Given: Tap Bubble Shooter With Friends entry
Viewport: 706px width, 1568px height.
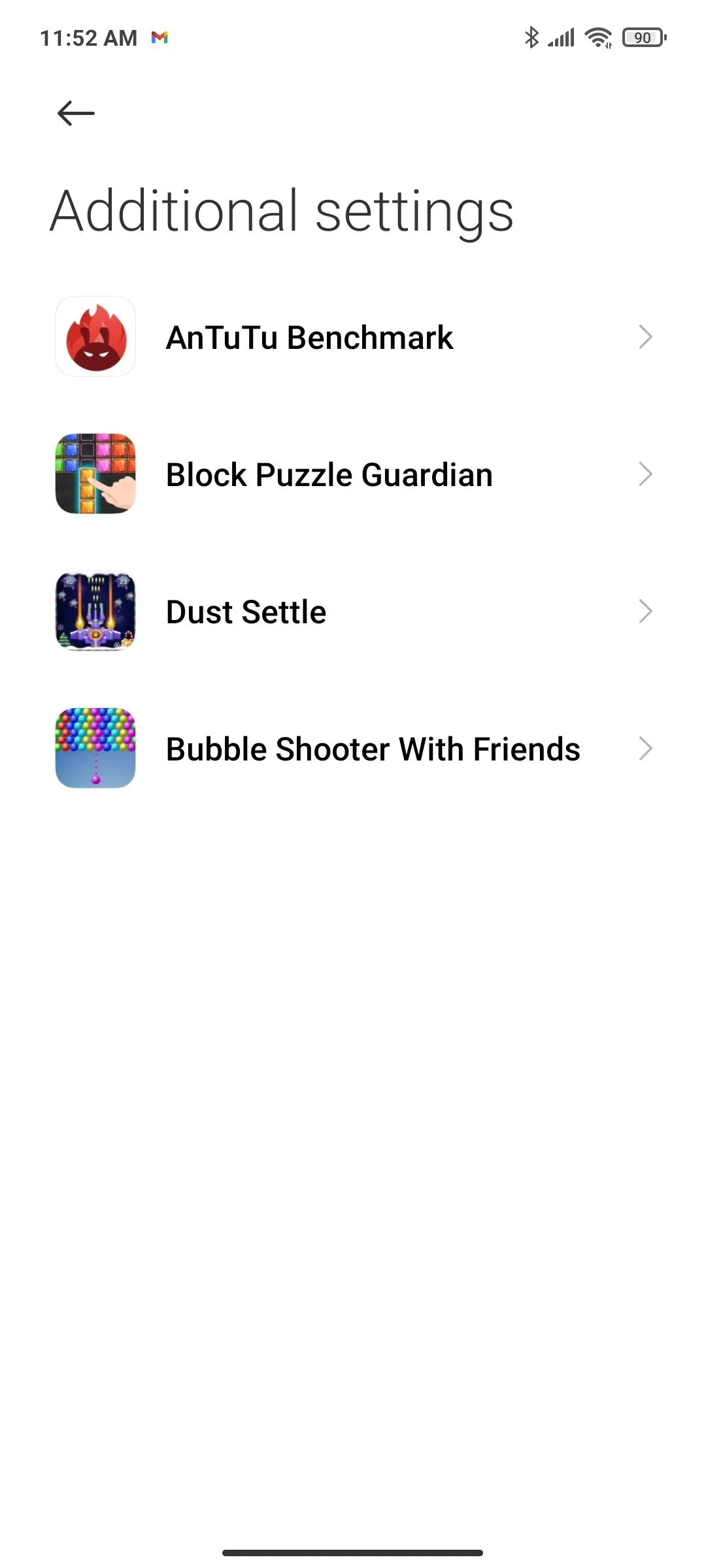Looking at the screenshot, I should coord(353,749).
